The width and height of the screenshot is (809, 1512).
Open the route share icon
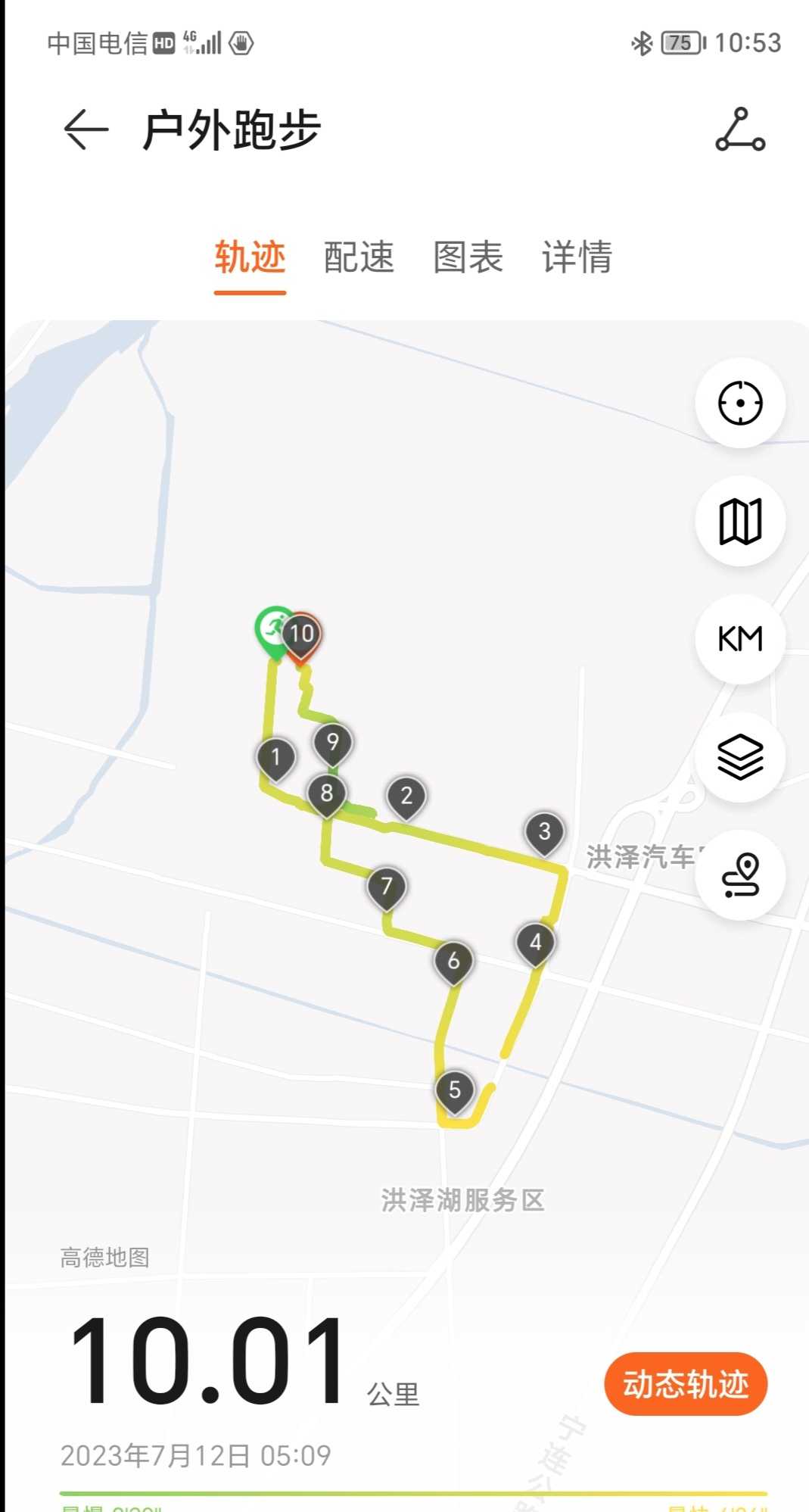coord(740,130)
